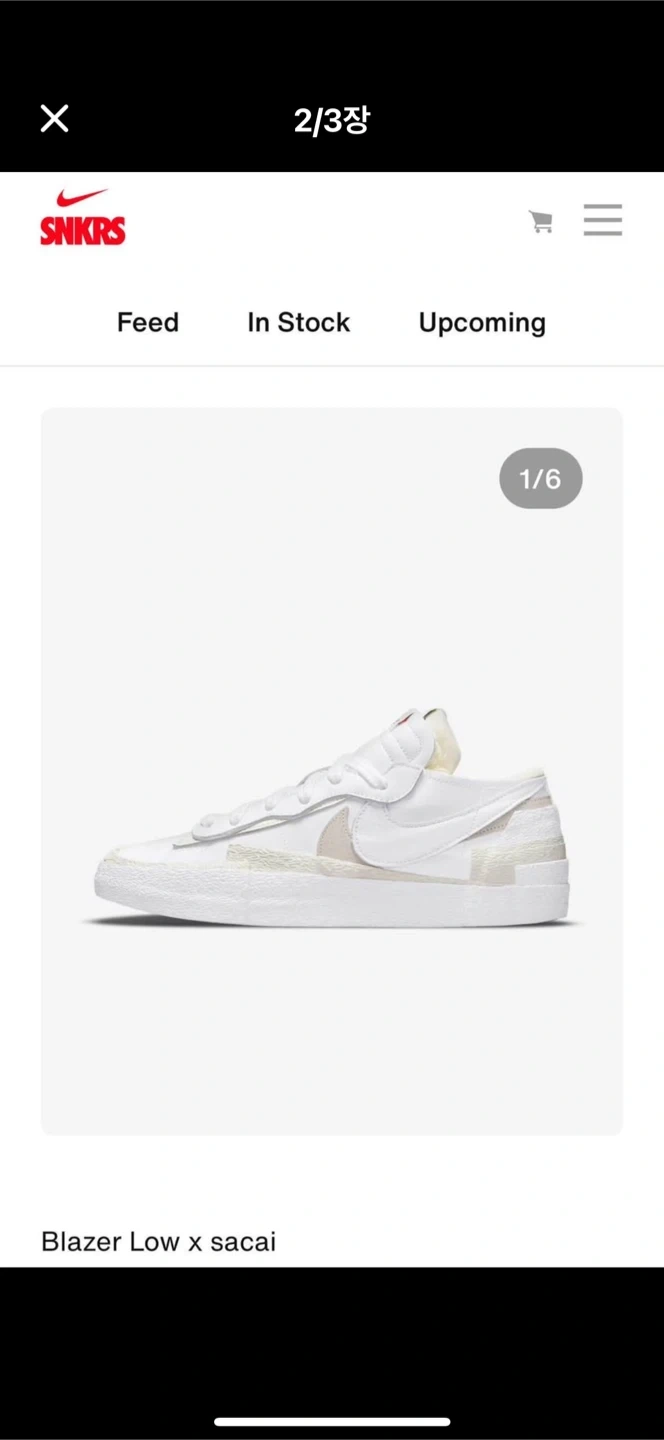Close the image viewer

coord(54,119)
